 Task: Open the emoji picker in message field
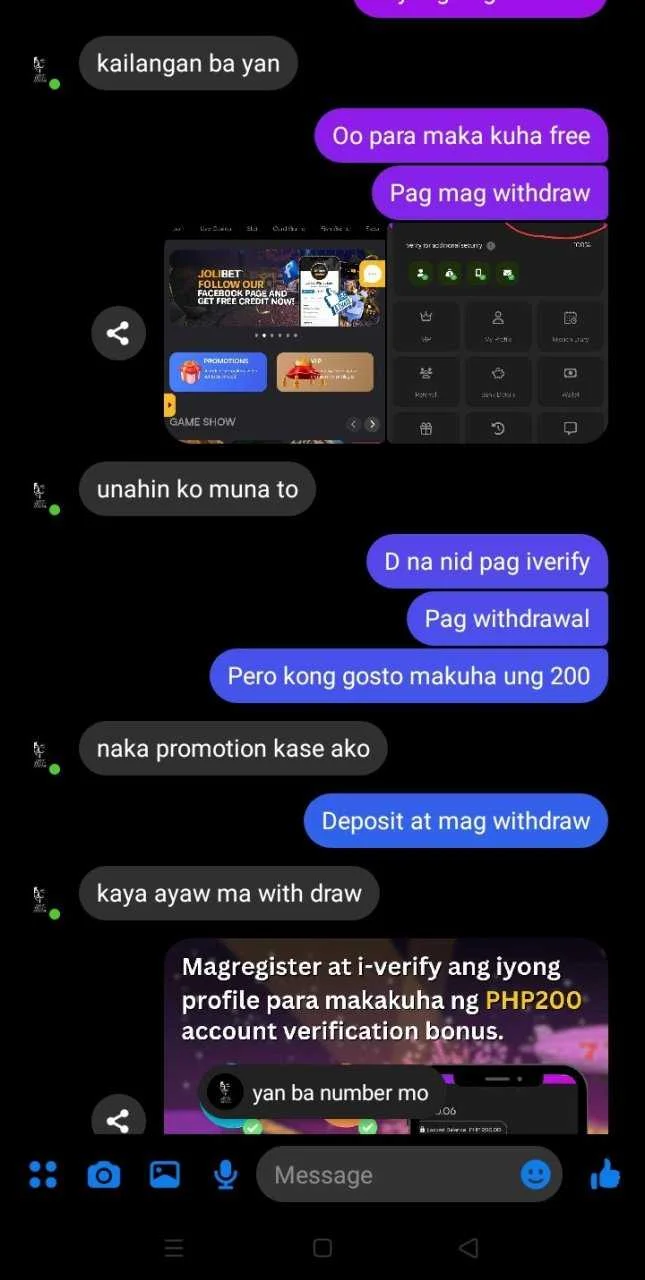[x=536, y=1175]
